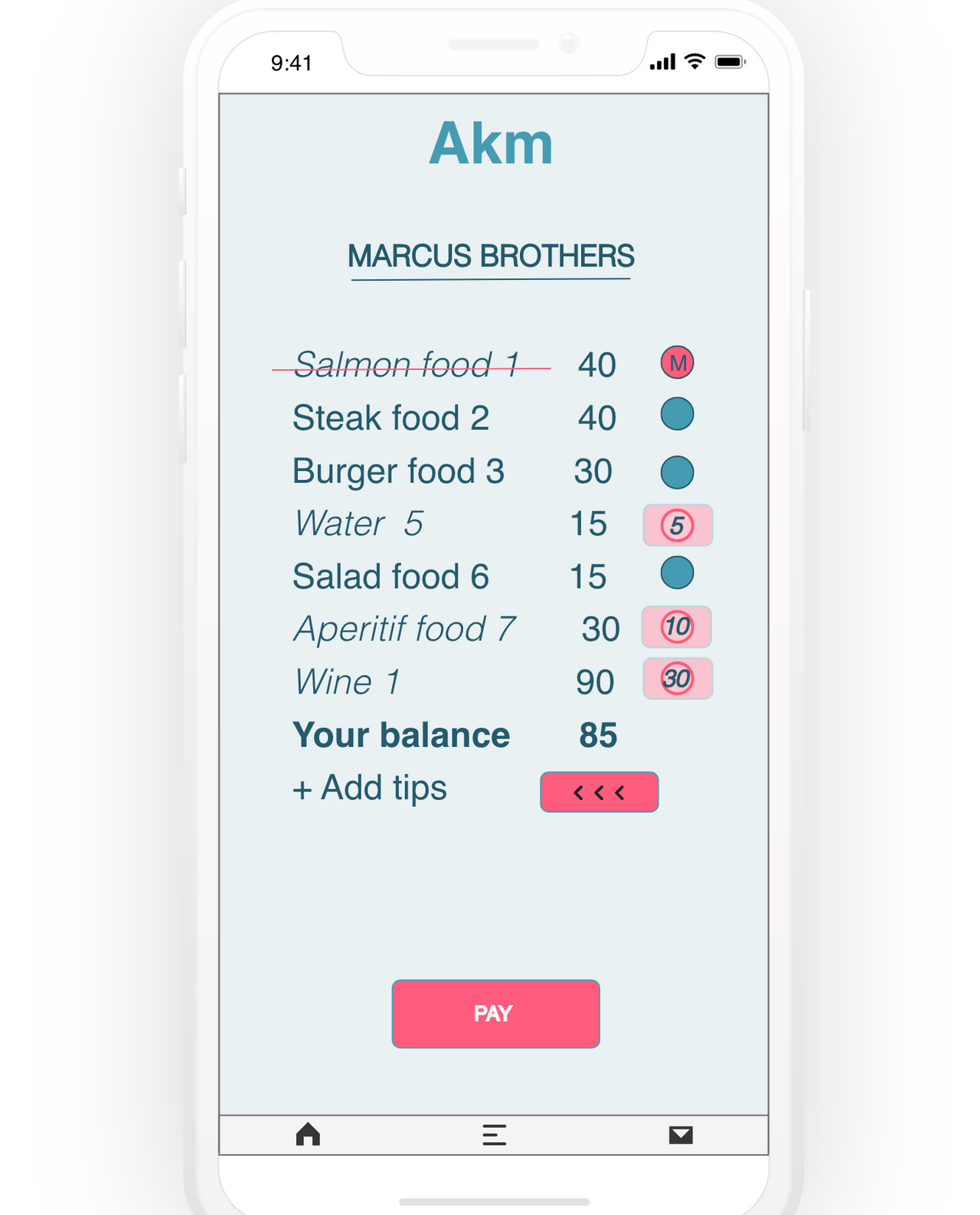Screen dimensions: 980x1215
Task: Select the circle for Salad food 6
Action: pos(677,573)
